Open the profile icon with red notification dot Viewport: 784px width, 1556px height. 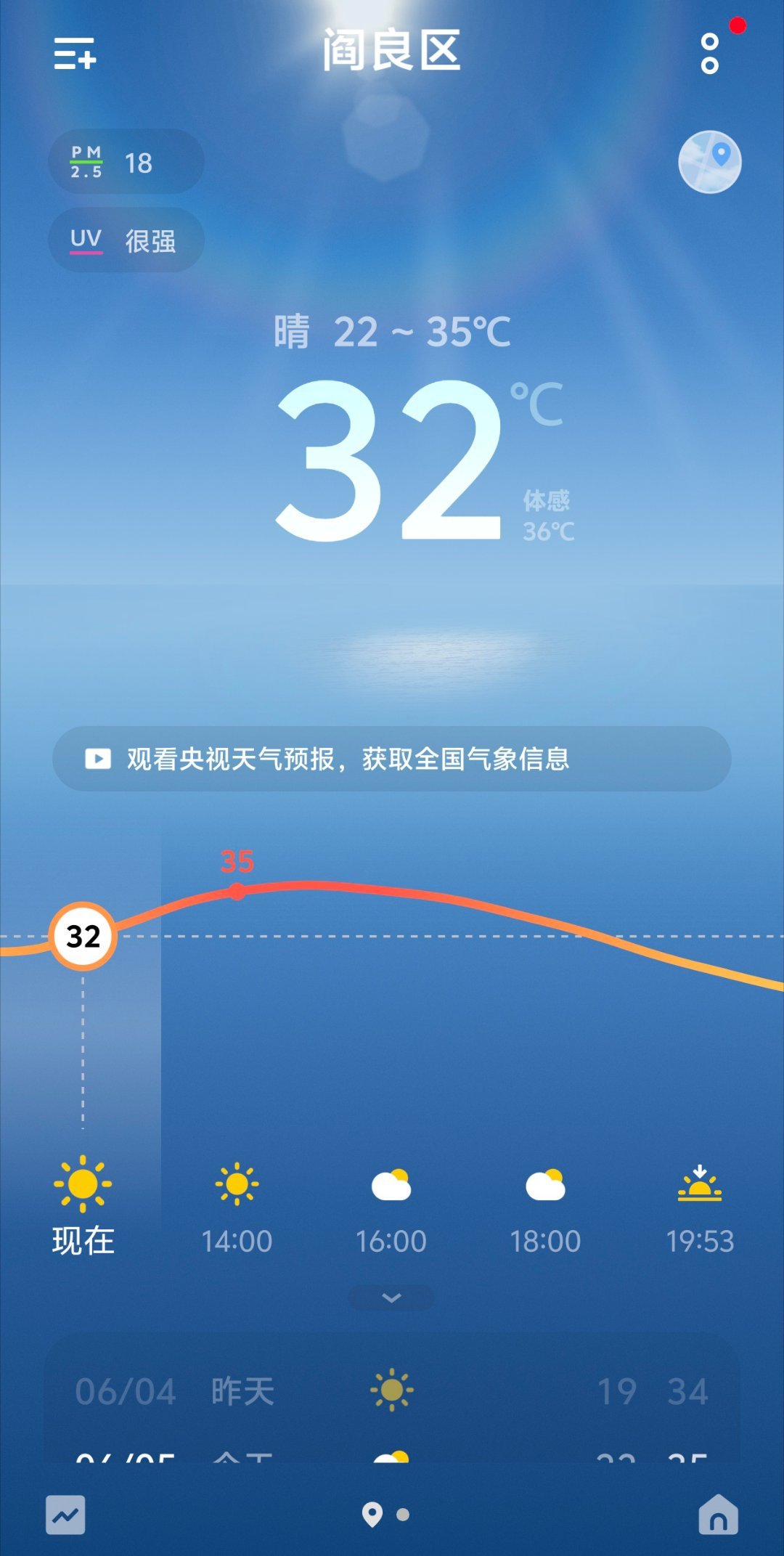point(708,52)
